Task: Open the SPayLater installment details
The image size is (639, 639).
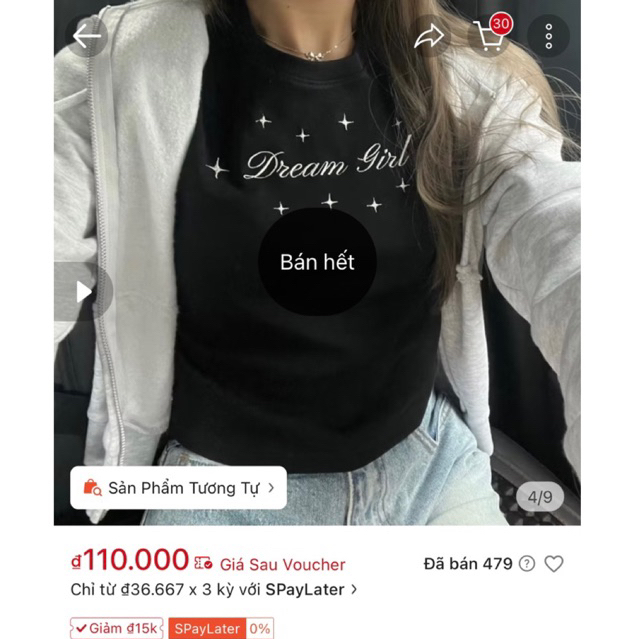Action: [214, 589]
